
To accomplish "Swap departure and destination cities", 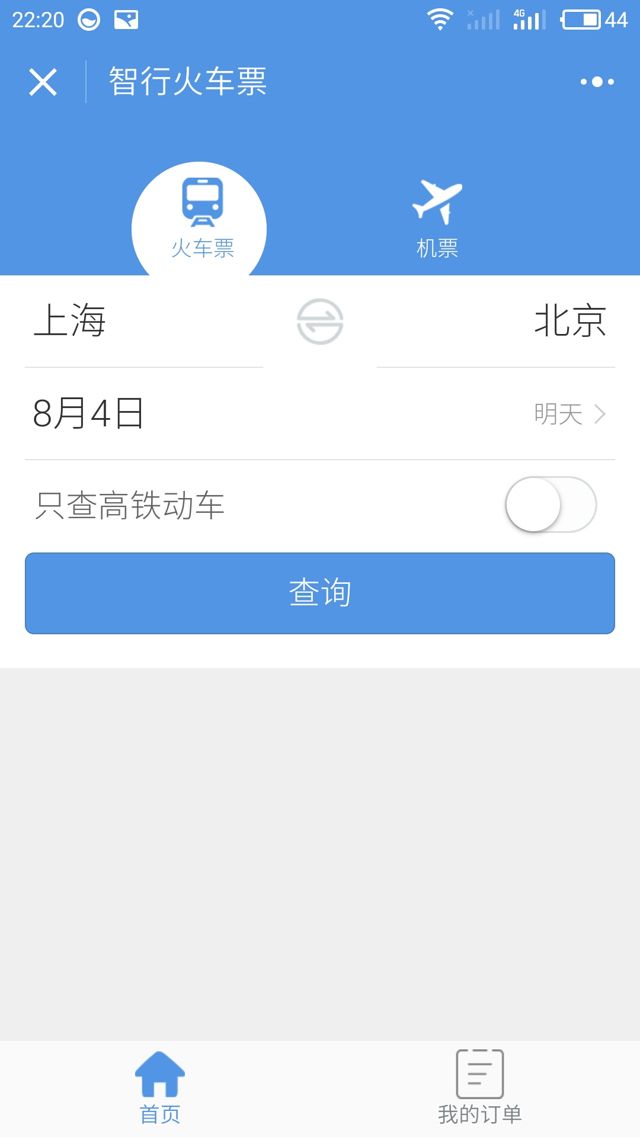I will click(x=320, y=322).
